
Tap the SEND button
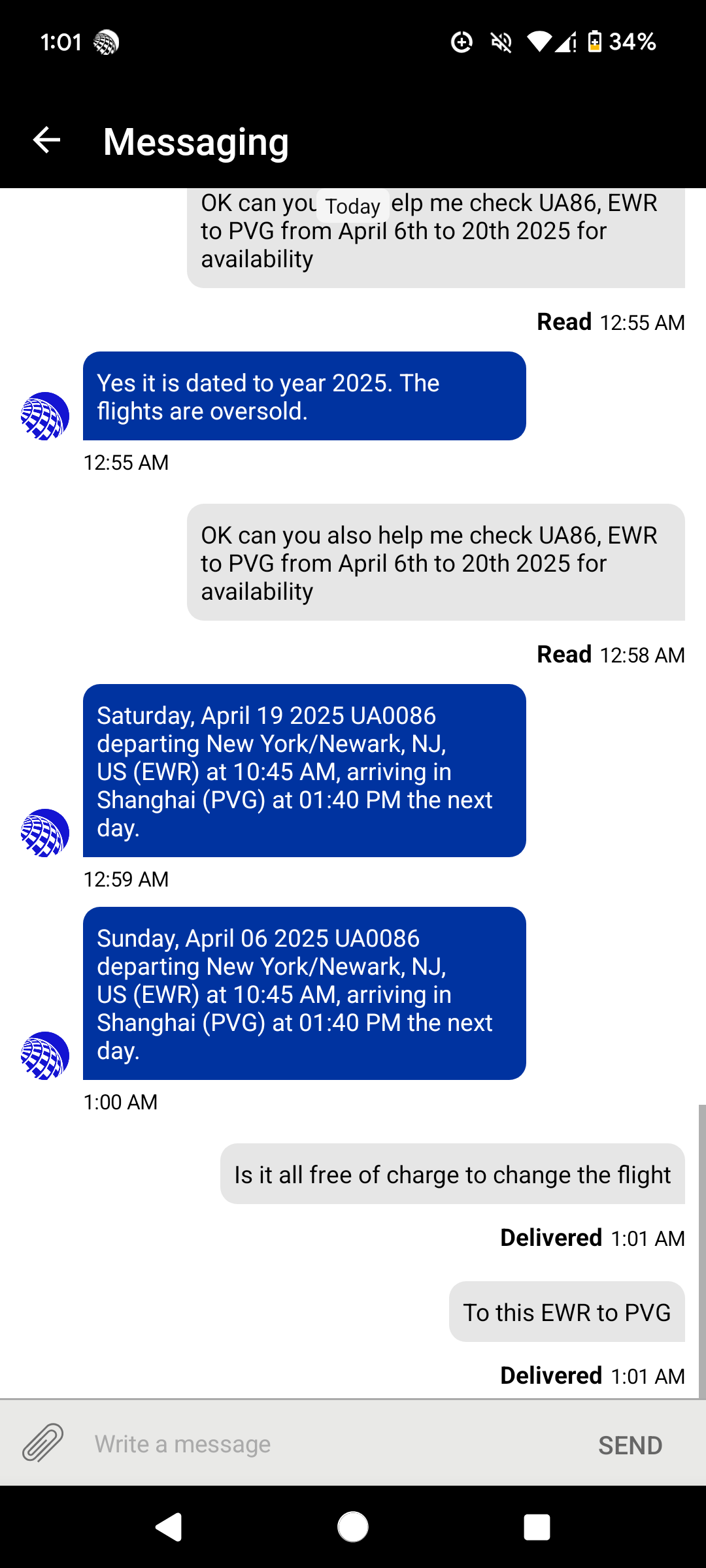[630, 1445]
